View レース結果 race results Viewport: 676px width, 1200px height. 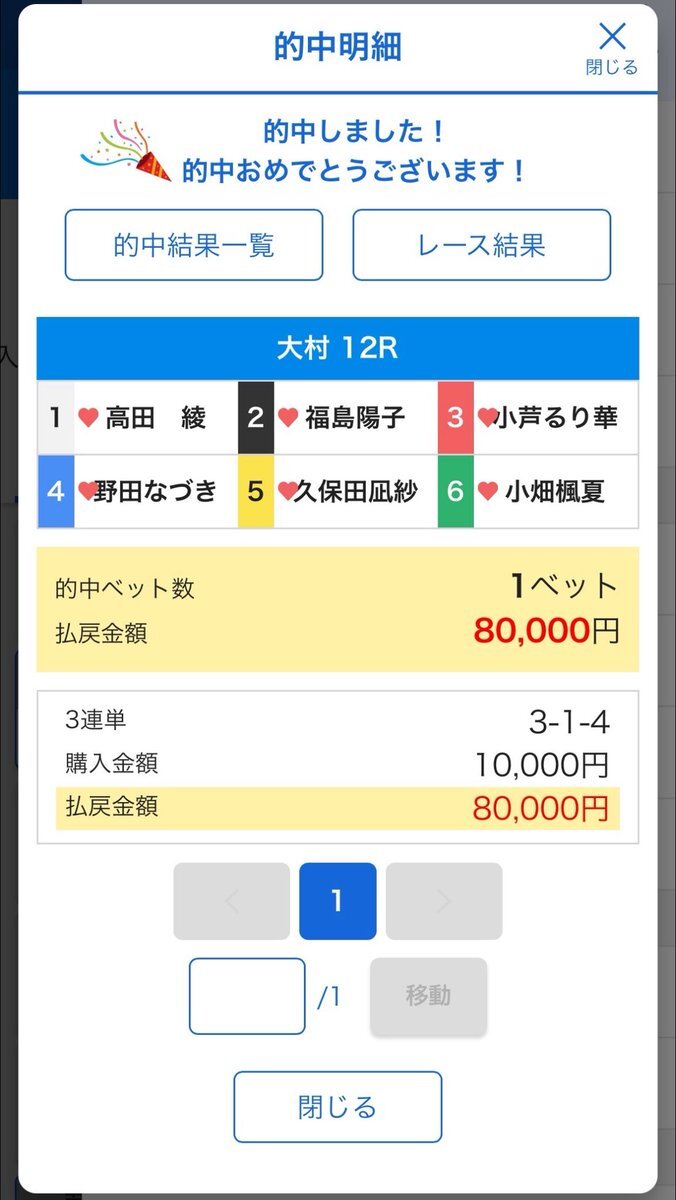pyautogui.click(x=481, y=245)
